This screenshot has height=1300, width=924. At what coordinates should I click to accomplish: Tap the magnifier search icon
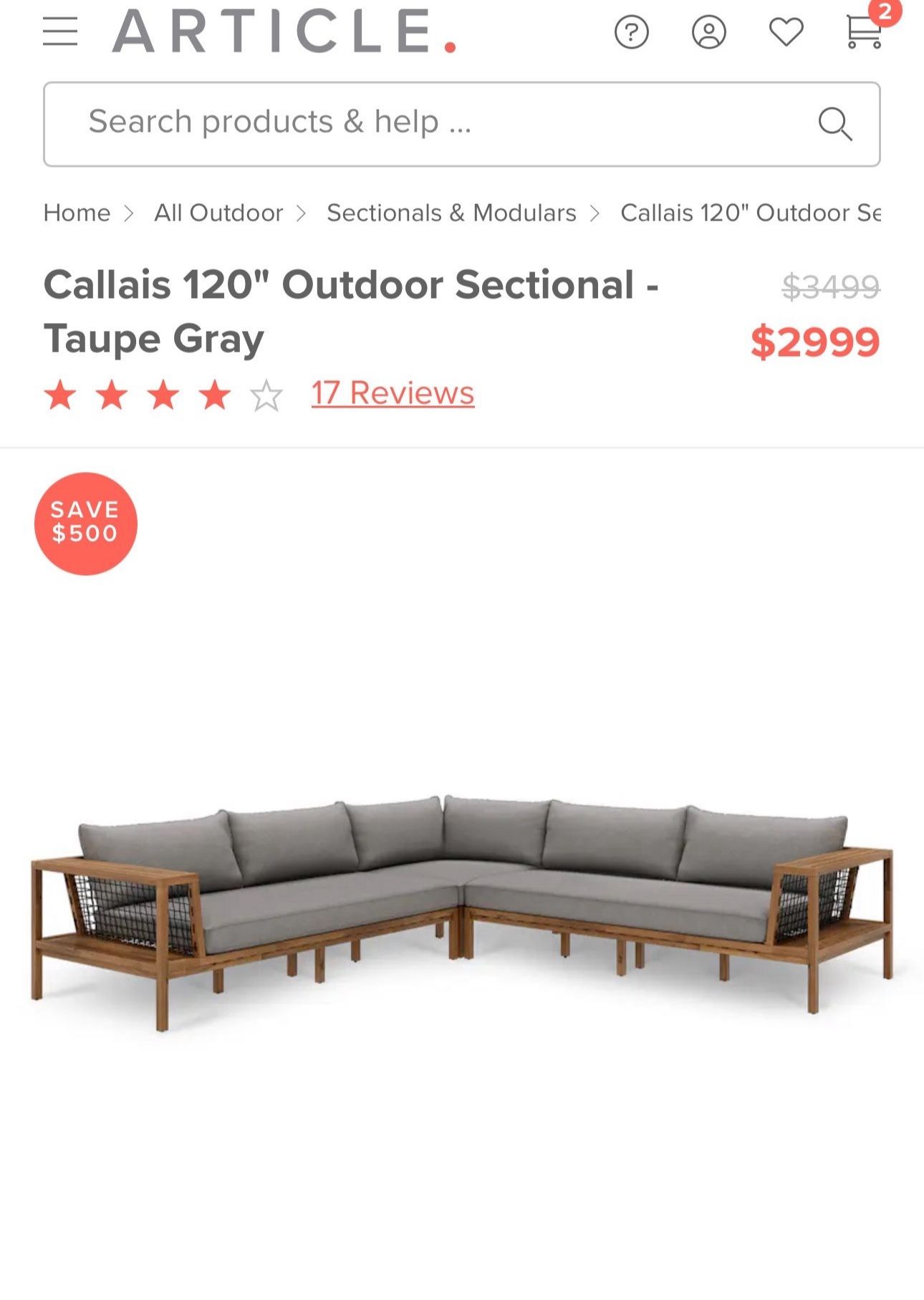835,124
